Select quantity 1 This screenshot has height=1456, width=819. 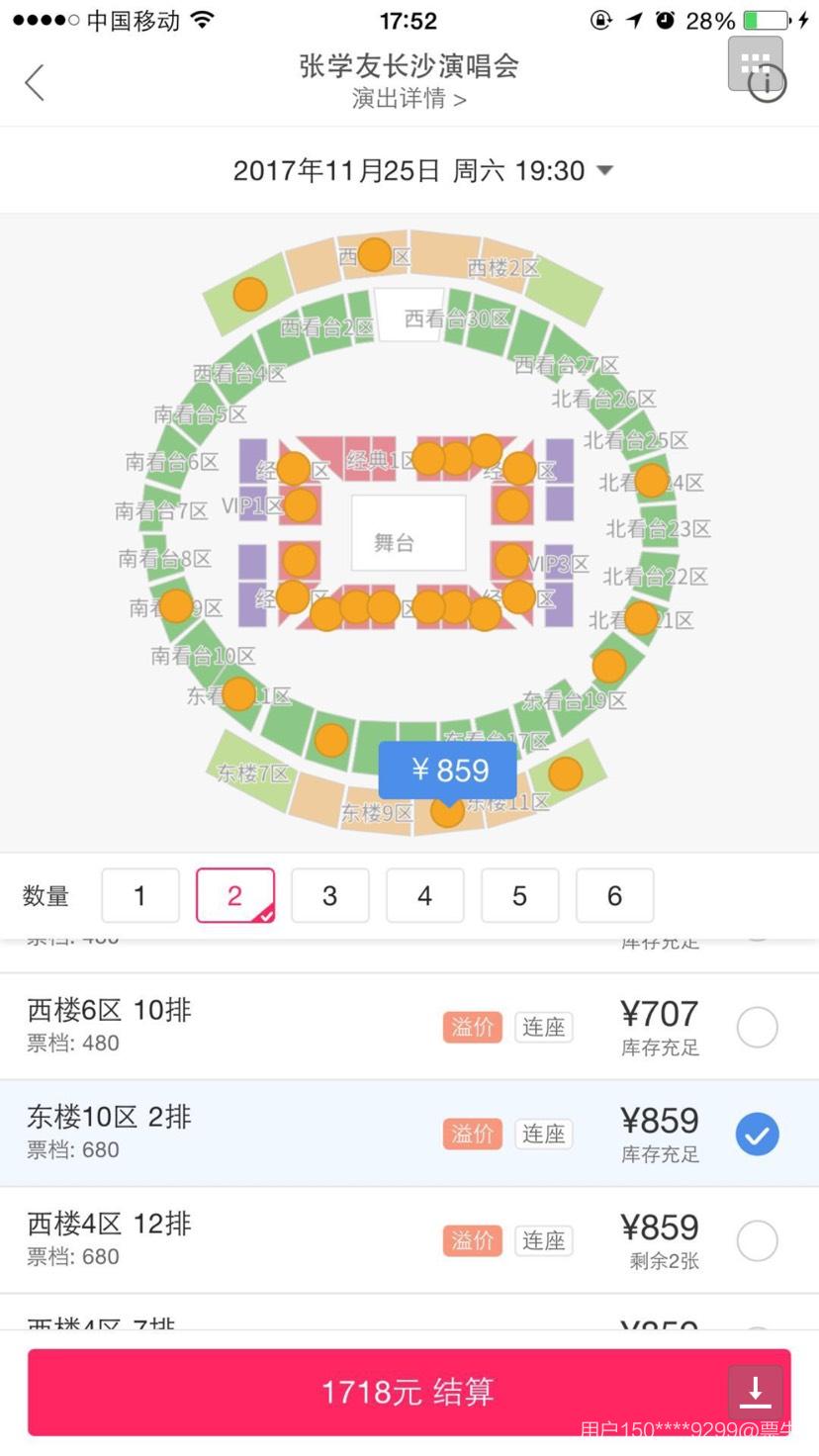point(140,895)
